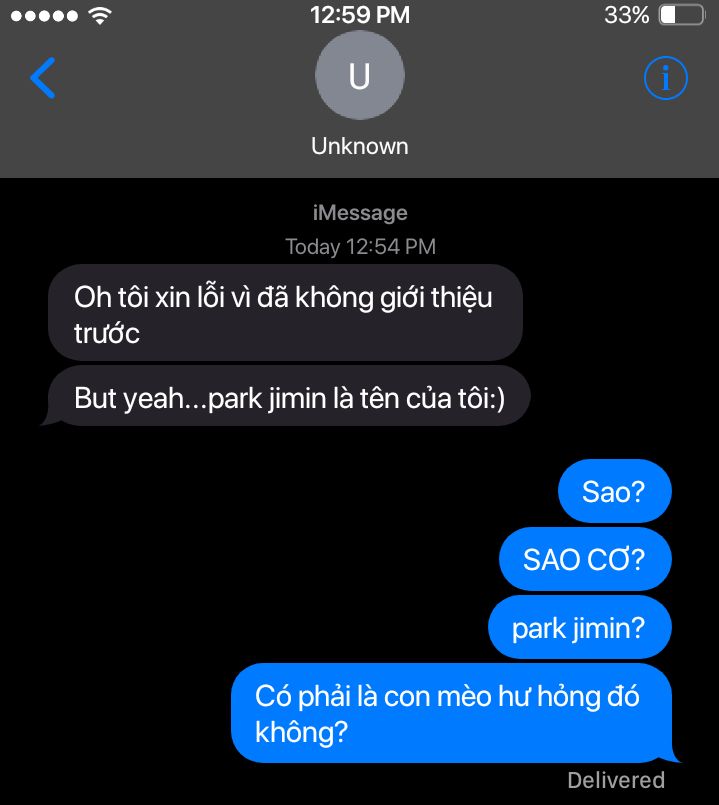719x805 pixels.
Task: Open the Unknown contact avatar
Action: coord(359,77)
